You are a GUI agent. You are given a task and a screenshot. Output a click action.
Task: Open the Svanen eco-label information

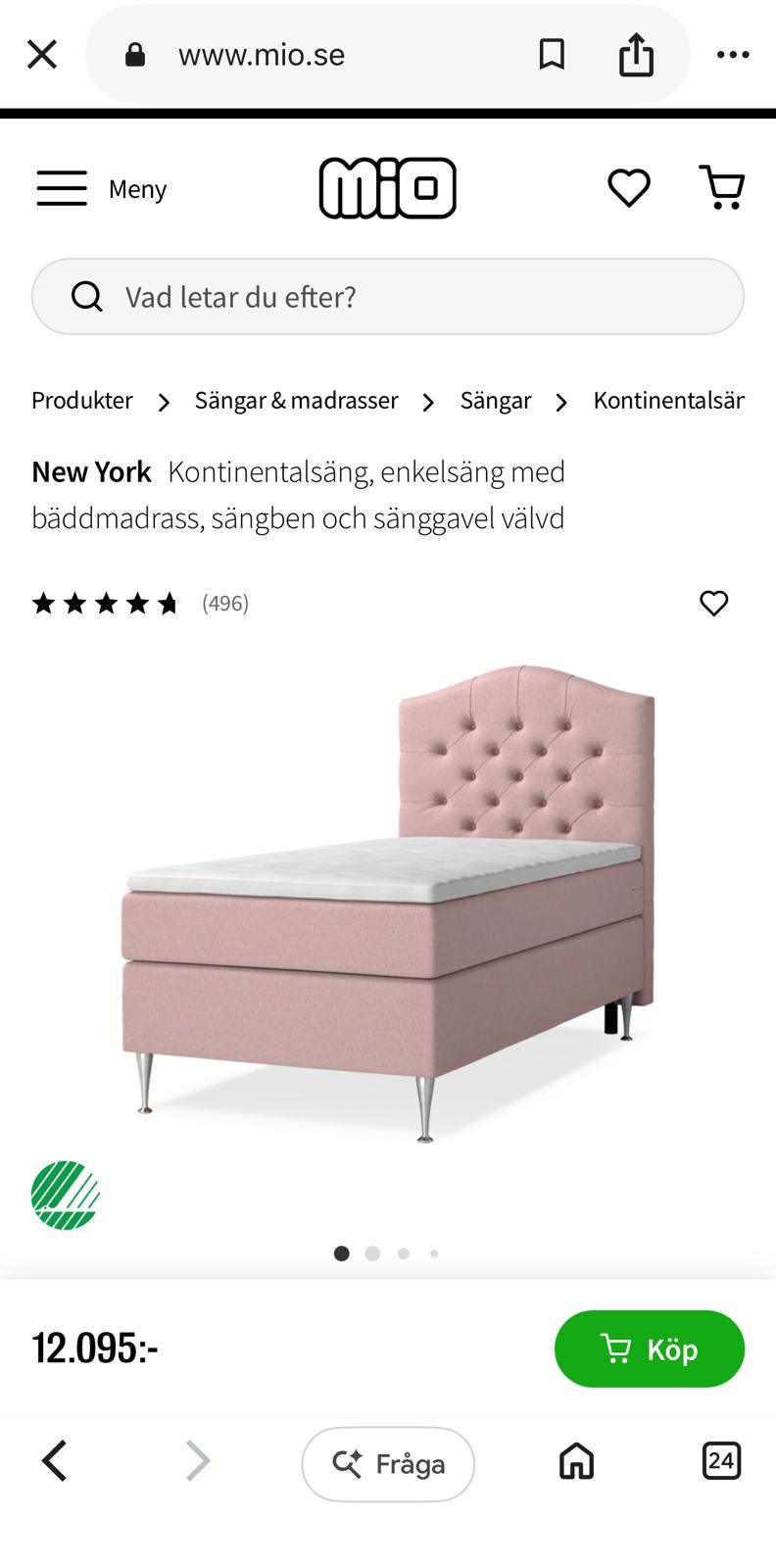(65, 1193)
